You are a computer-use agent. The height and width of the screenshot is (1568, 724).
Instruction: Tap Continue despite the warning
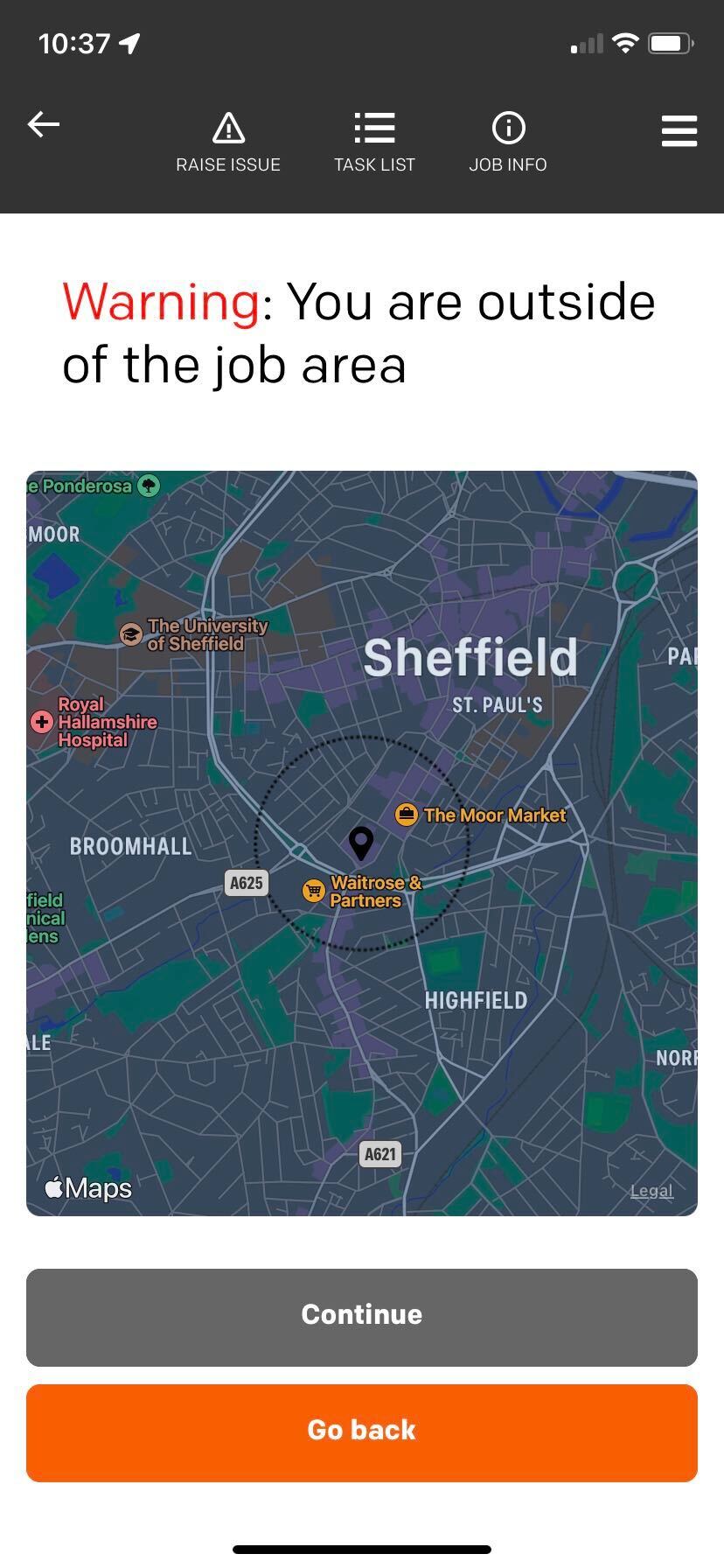362,1317
